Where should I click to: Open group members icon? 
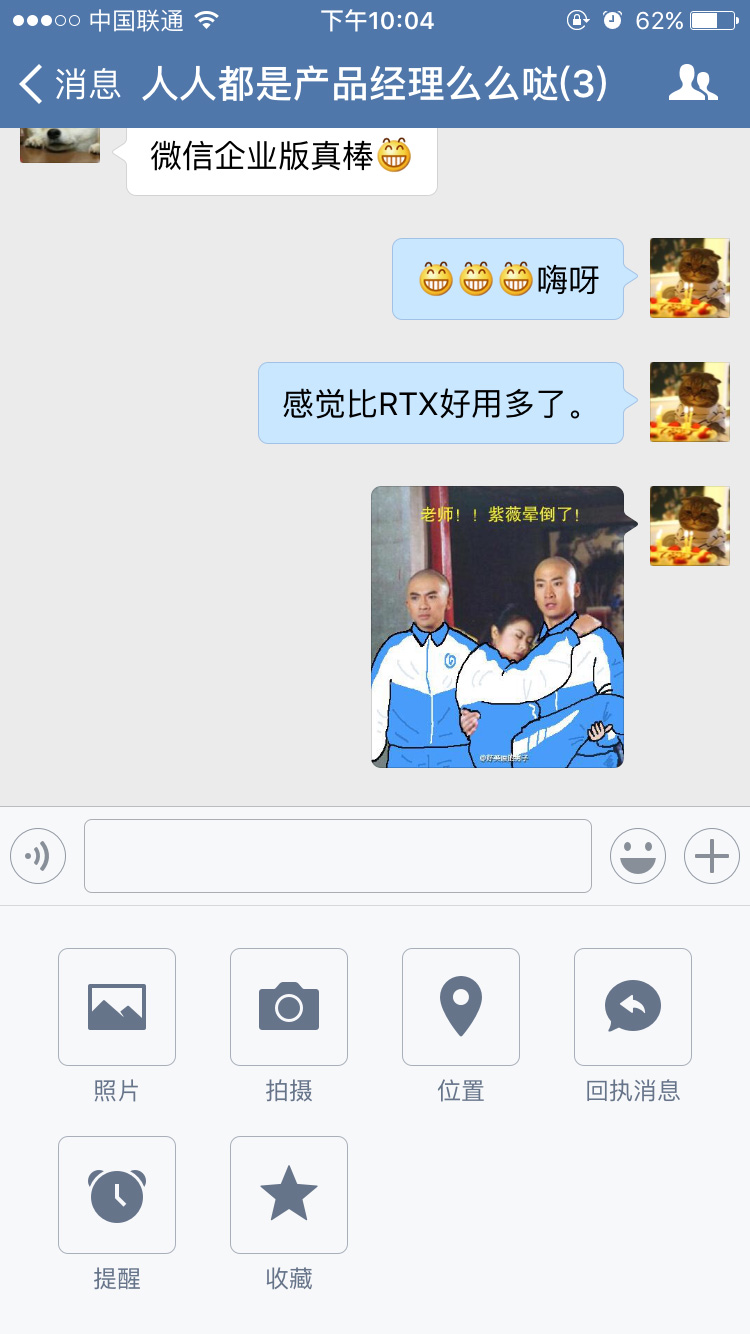tap(692, 84)
